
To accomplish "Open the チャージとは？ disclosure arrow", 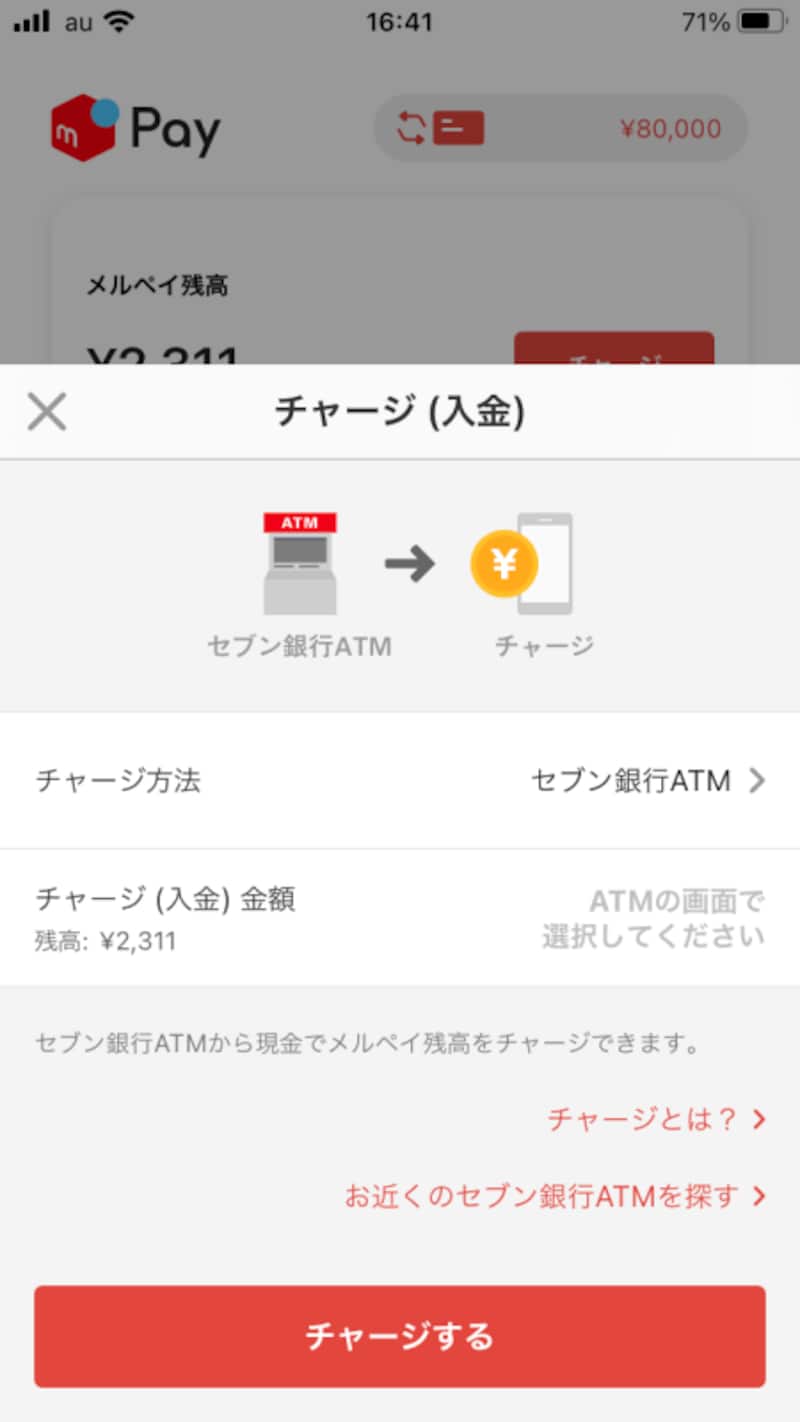I will tap(762, 1120).
